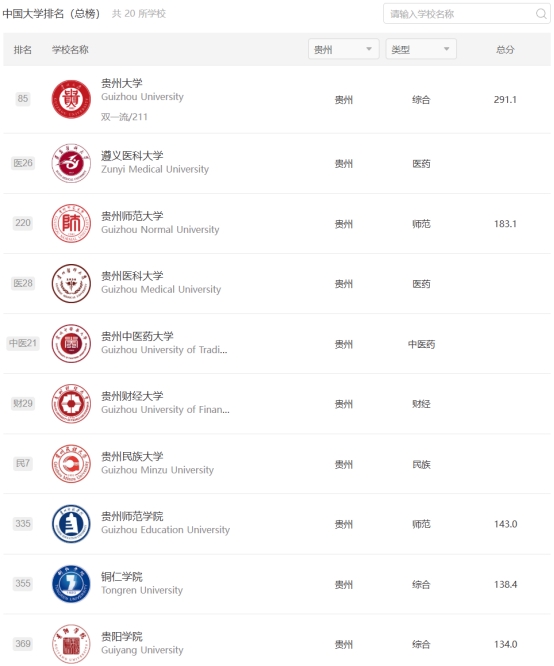Image resolution: width=554 pixels, height=666 pixels.
Task: View the 铜仁学院 row
Action: [x=277, y=584]
